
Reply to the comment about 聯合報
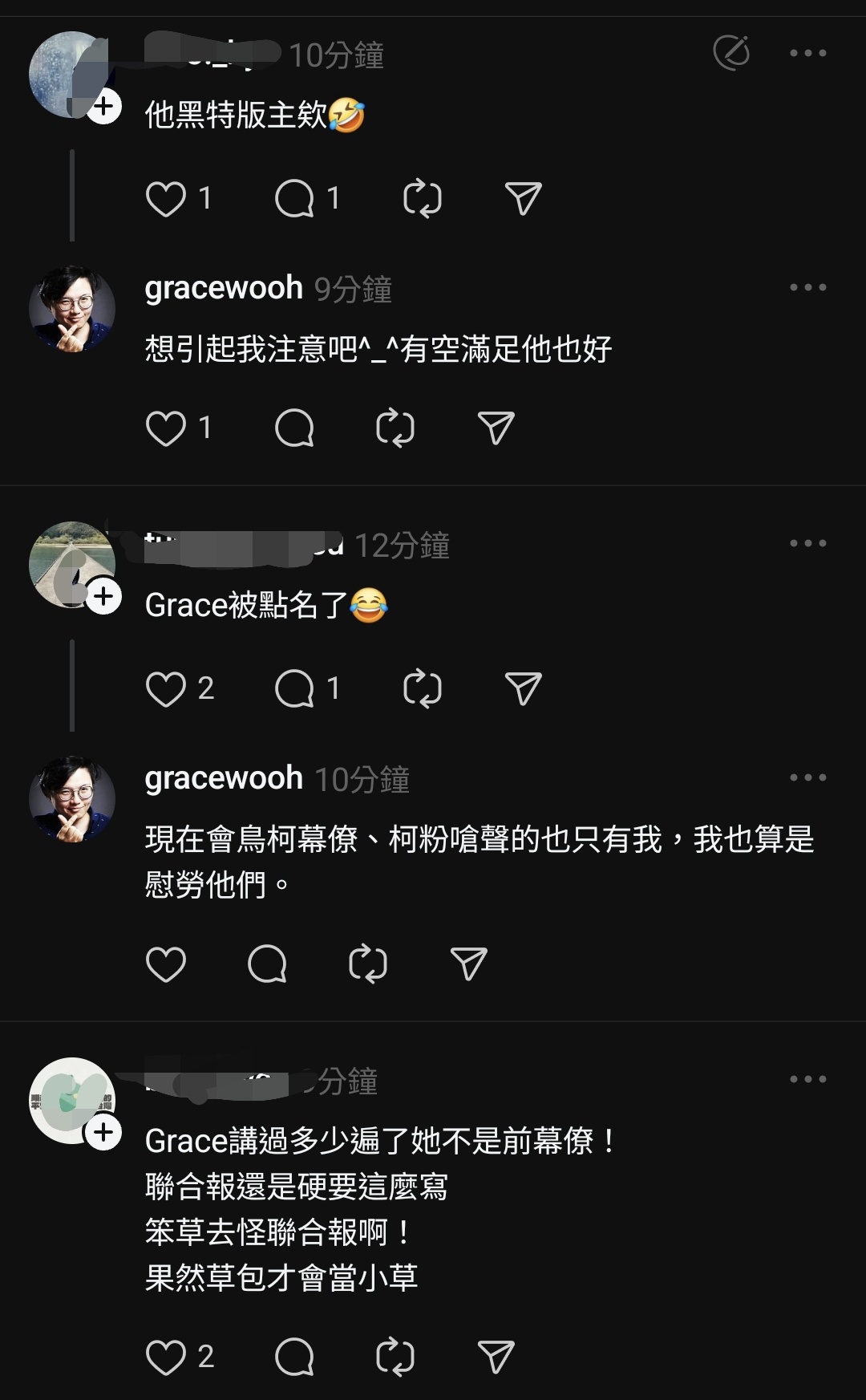294,1357
